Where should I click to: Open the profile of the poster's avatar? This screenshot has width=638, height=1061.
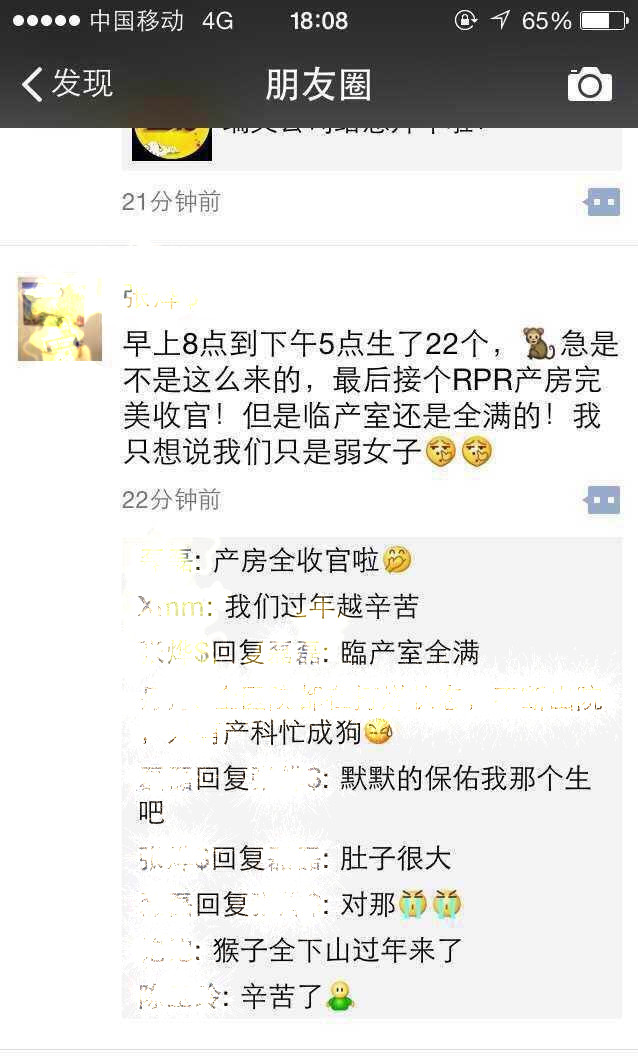coord(60,318)
